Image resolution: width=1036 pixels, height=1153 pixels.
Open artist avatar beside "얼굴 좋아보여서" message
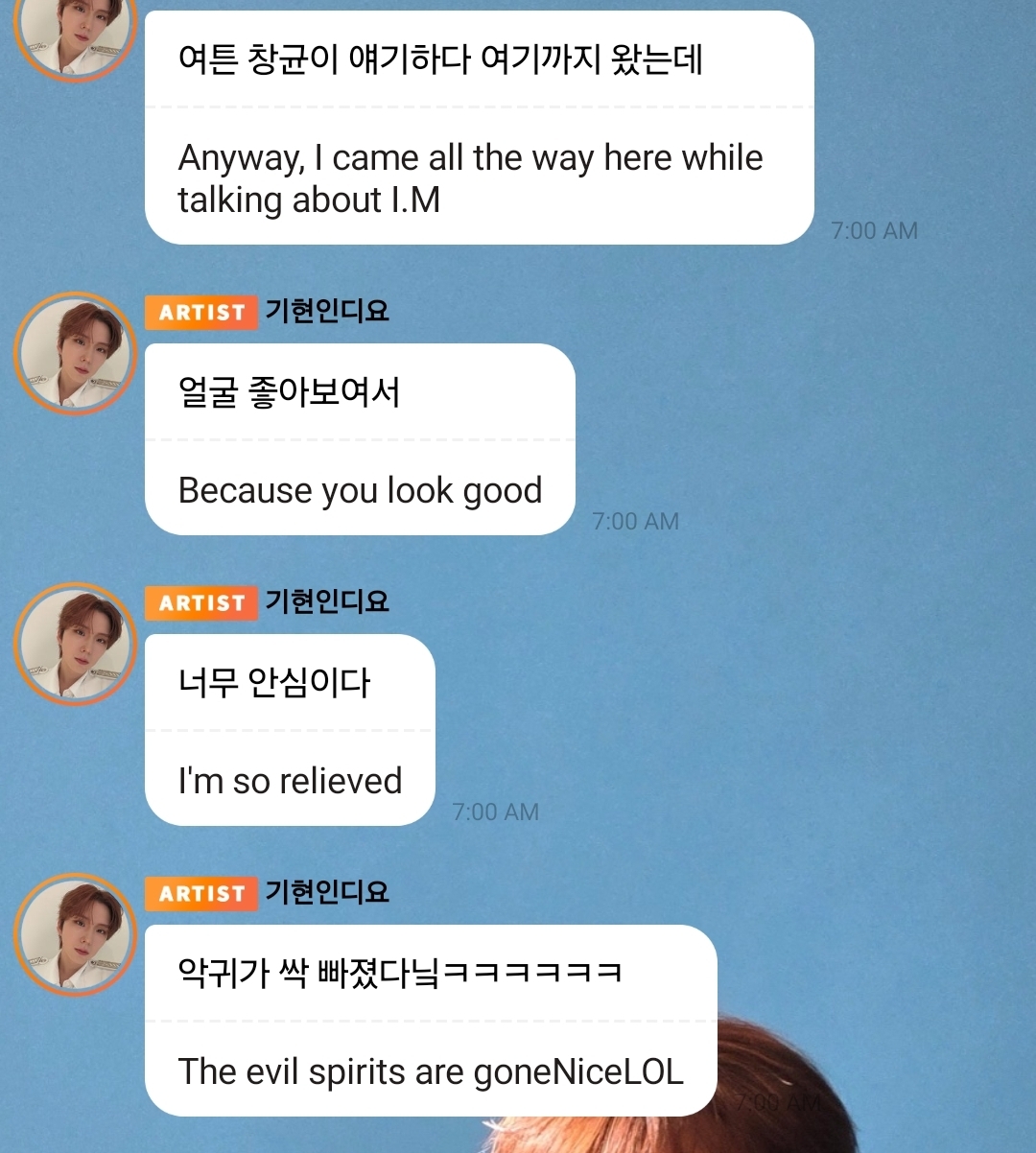pos(75,354)
